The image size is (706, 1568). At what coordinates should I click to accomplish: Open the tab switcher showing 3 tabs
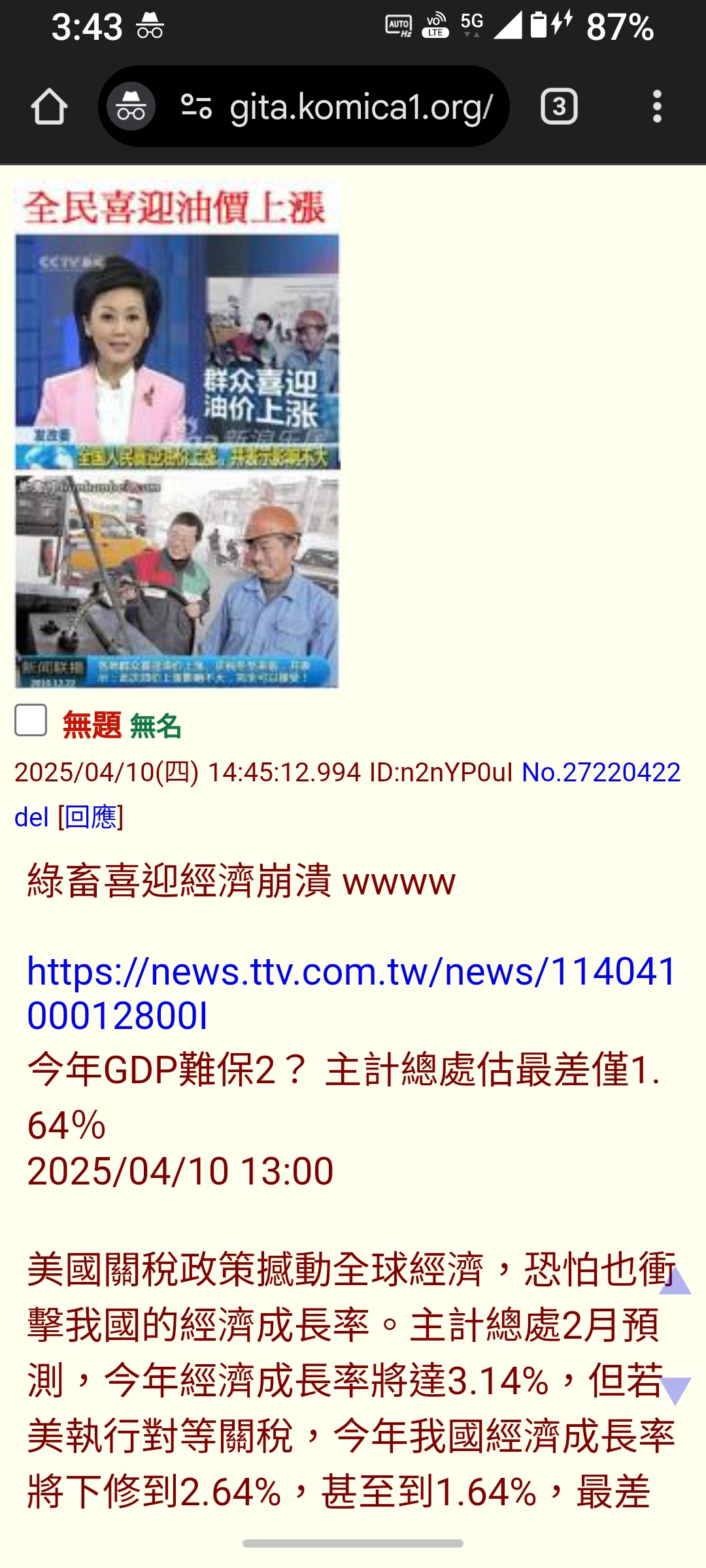point(559,106)
